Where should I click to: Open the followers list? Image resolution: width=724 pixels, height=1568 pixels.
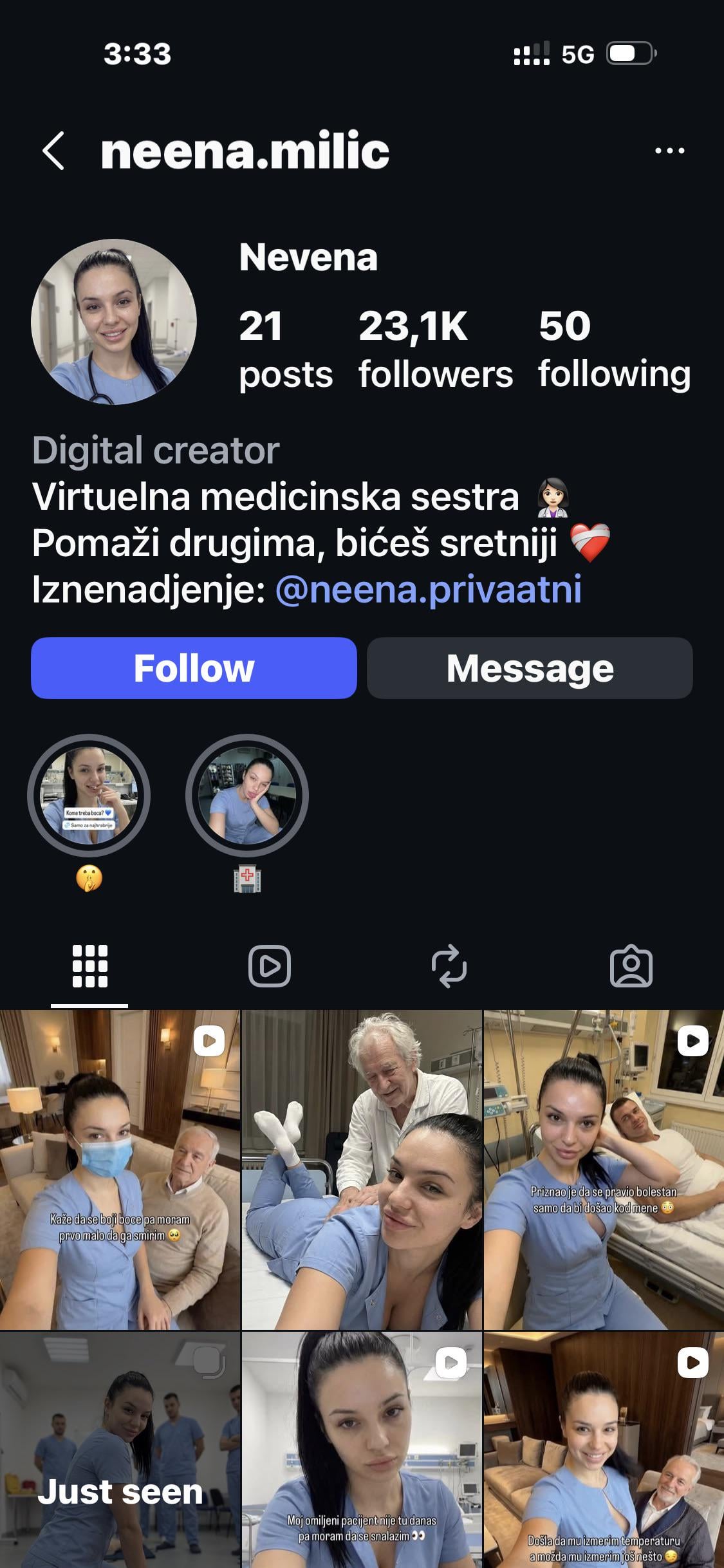coord(435,350)
